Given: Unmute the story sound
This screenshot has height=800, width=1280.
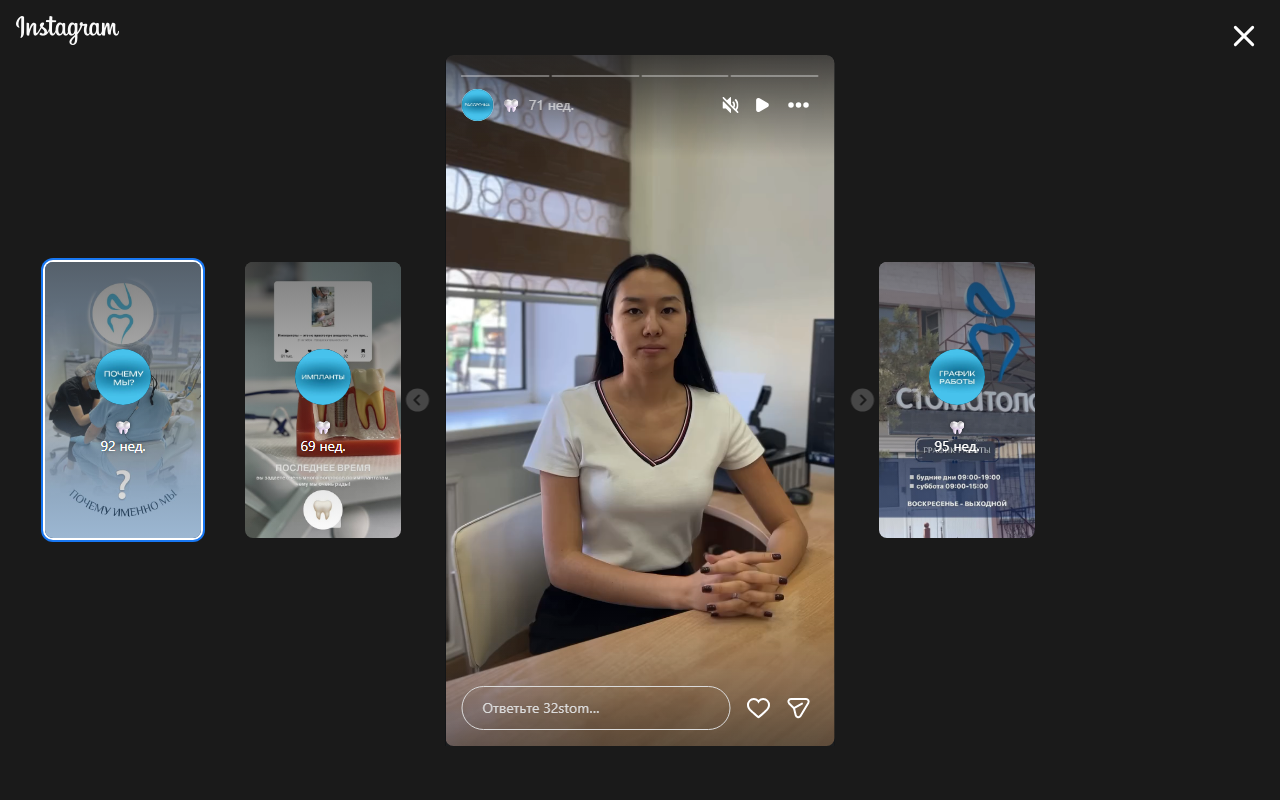Looking at the screenshot, I should pyautogui.click(x=730, y=105).
